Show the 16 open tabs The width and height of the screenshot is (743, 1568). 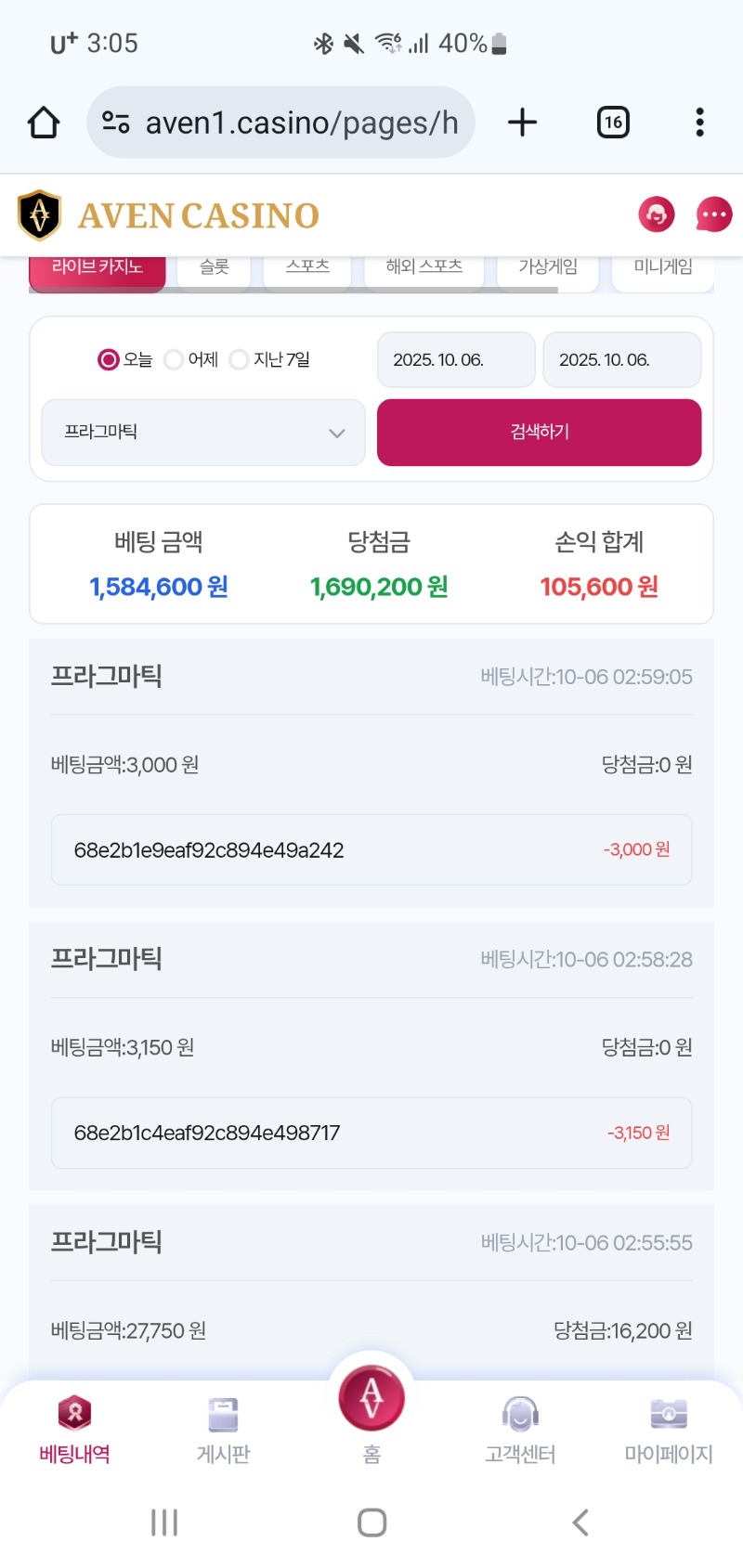pos(613,123)
